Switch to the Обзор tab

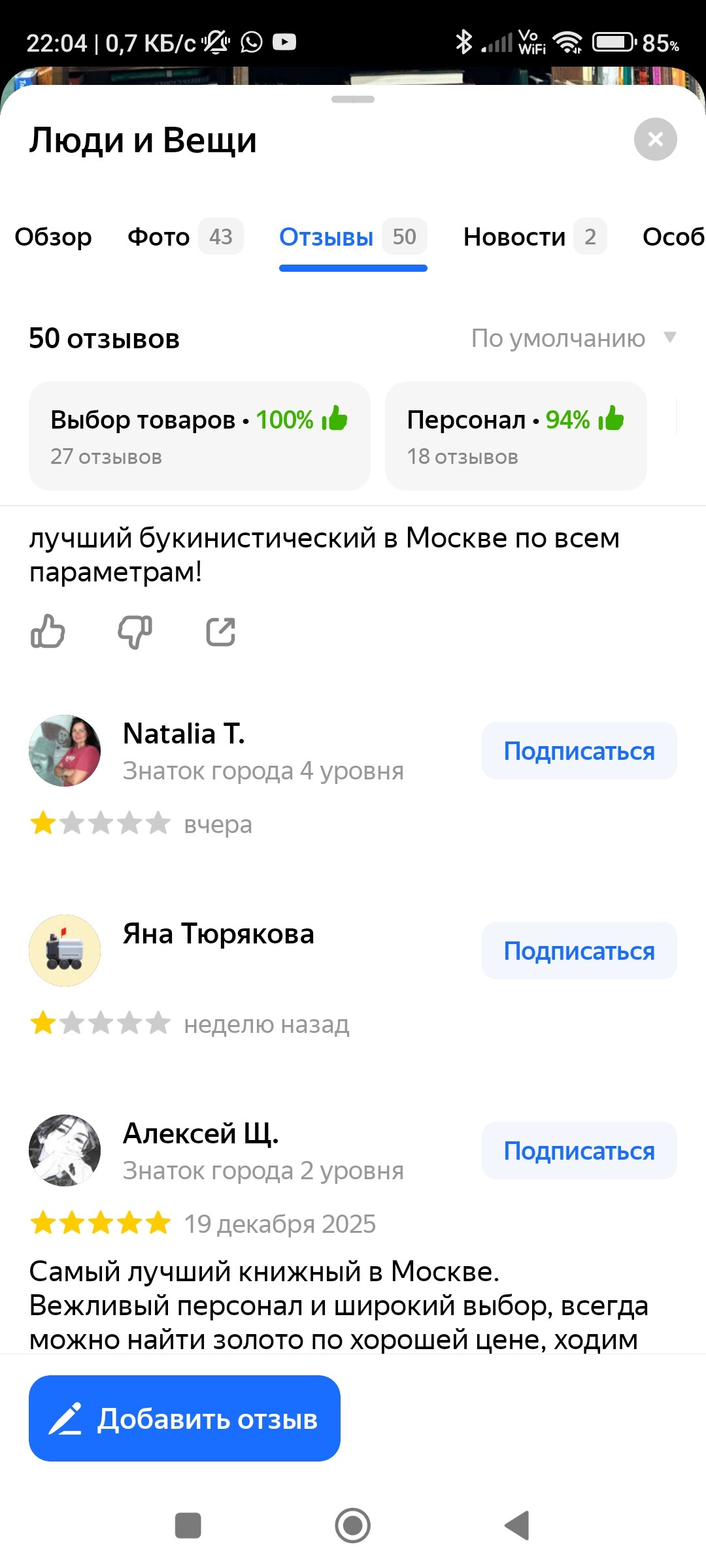(54, 237)
